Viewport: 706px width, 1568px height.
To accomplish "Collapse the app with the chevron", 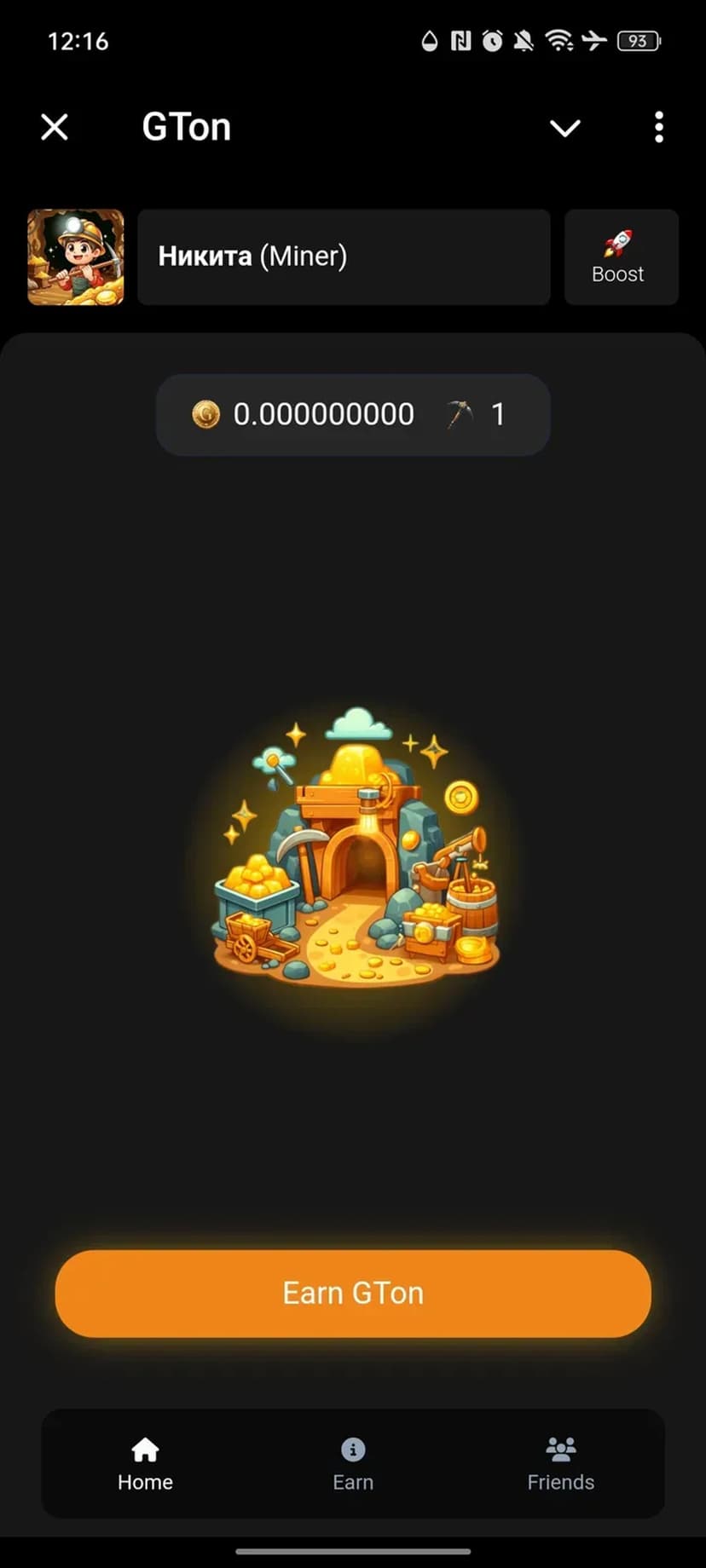I will pos(564,128).
